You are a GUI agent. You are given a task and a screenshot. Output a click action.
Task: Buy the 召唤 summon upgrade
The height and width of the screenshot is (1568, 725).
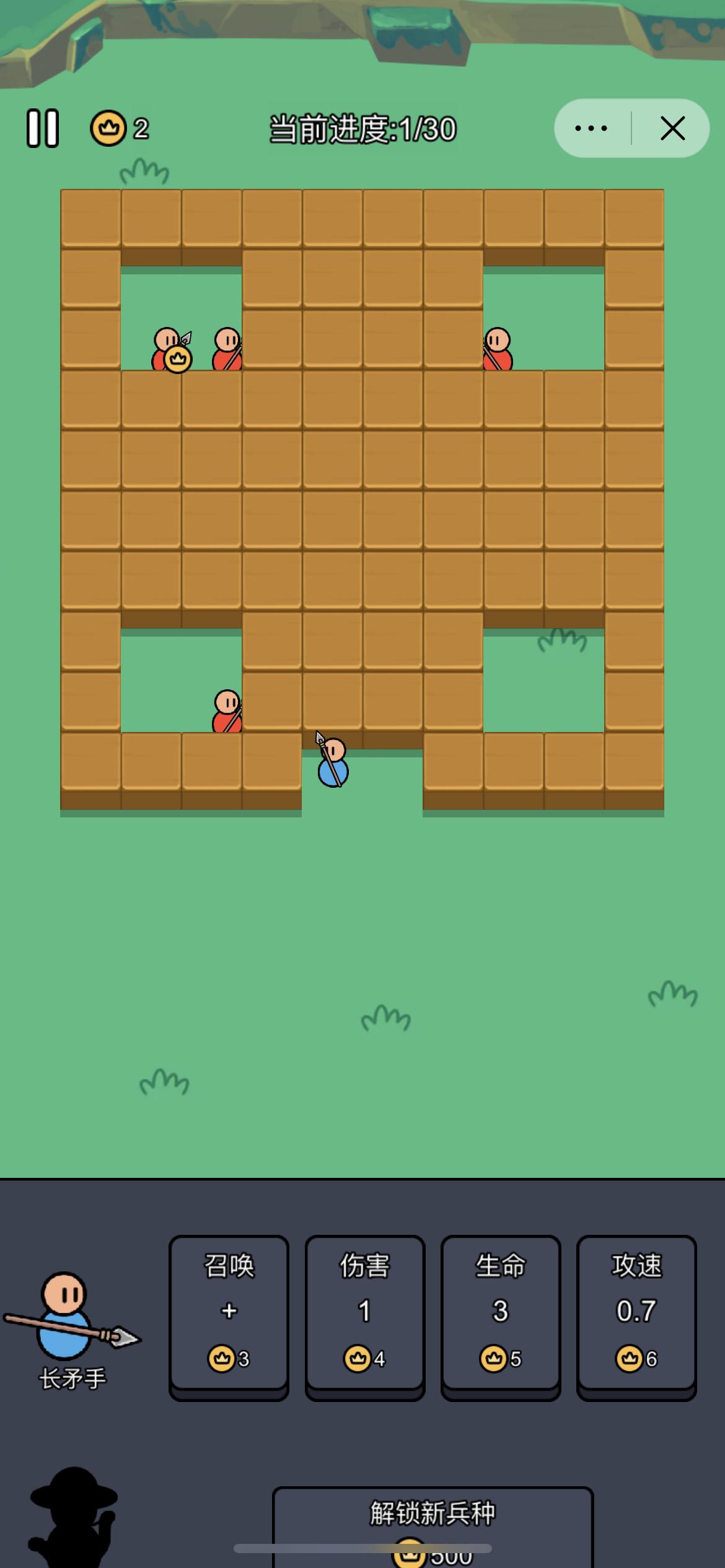click(229, 1313)
